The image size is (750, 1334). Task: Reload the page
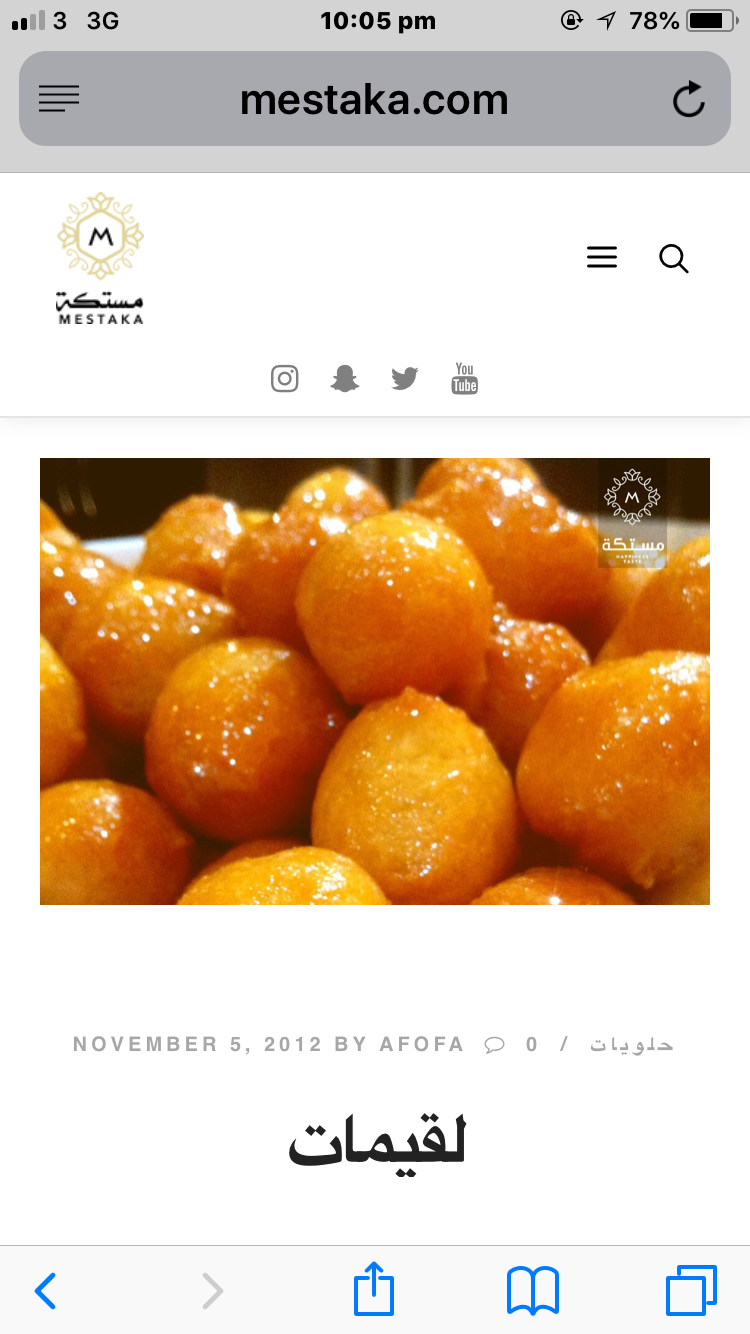click(688, 100)
